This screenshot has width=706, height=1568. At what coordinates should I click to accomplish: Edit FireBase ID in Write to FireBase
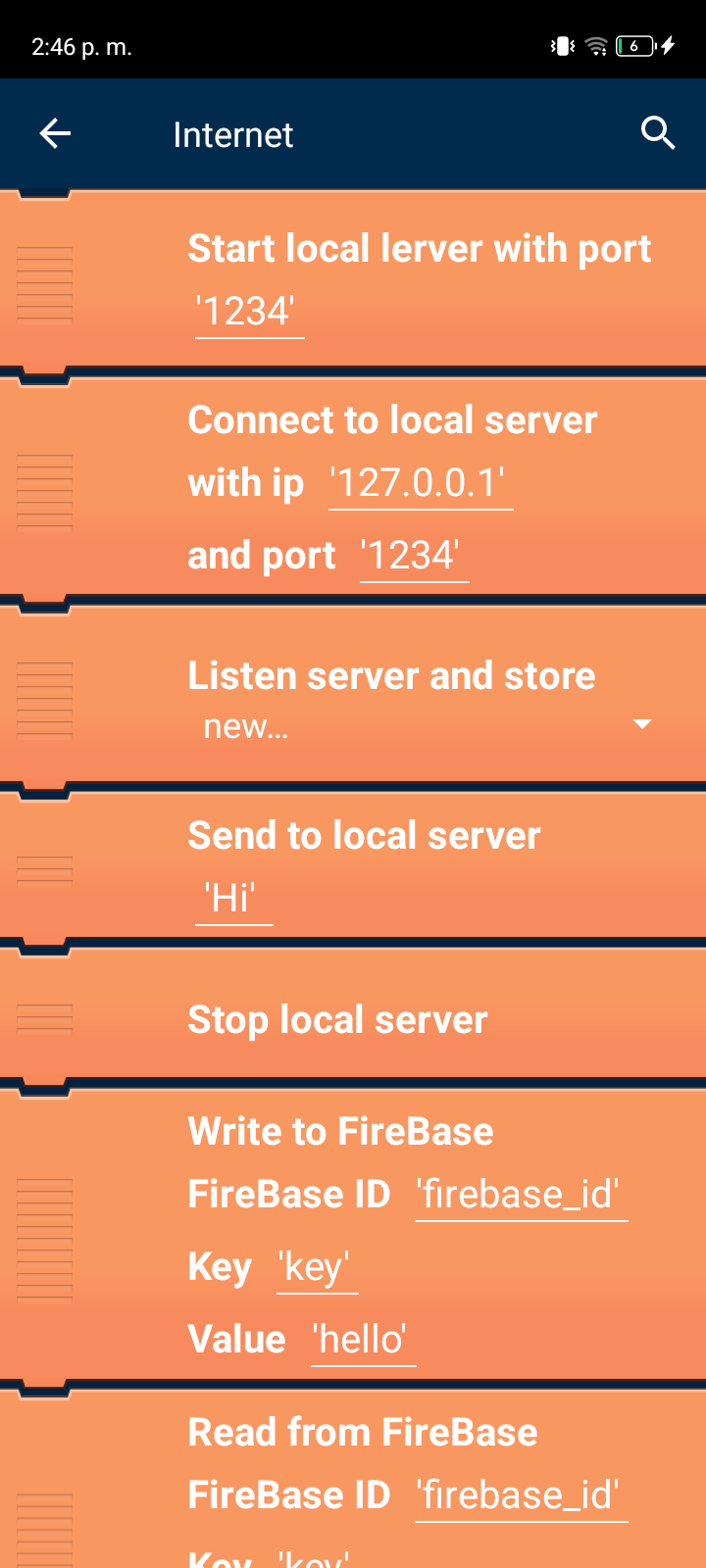tap(521, 1196)
